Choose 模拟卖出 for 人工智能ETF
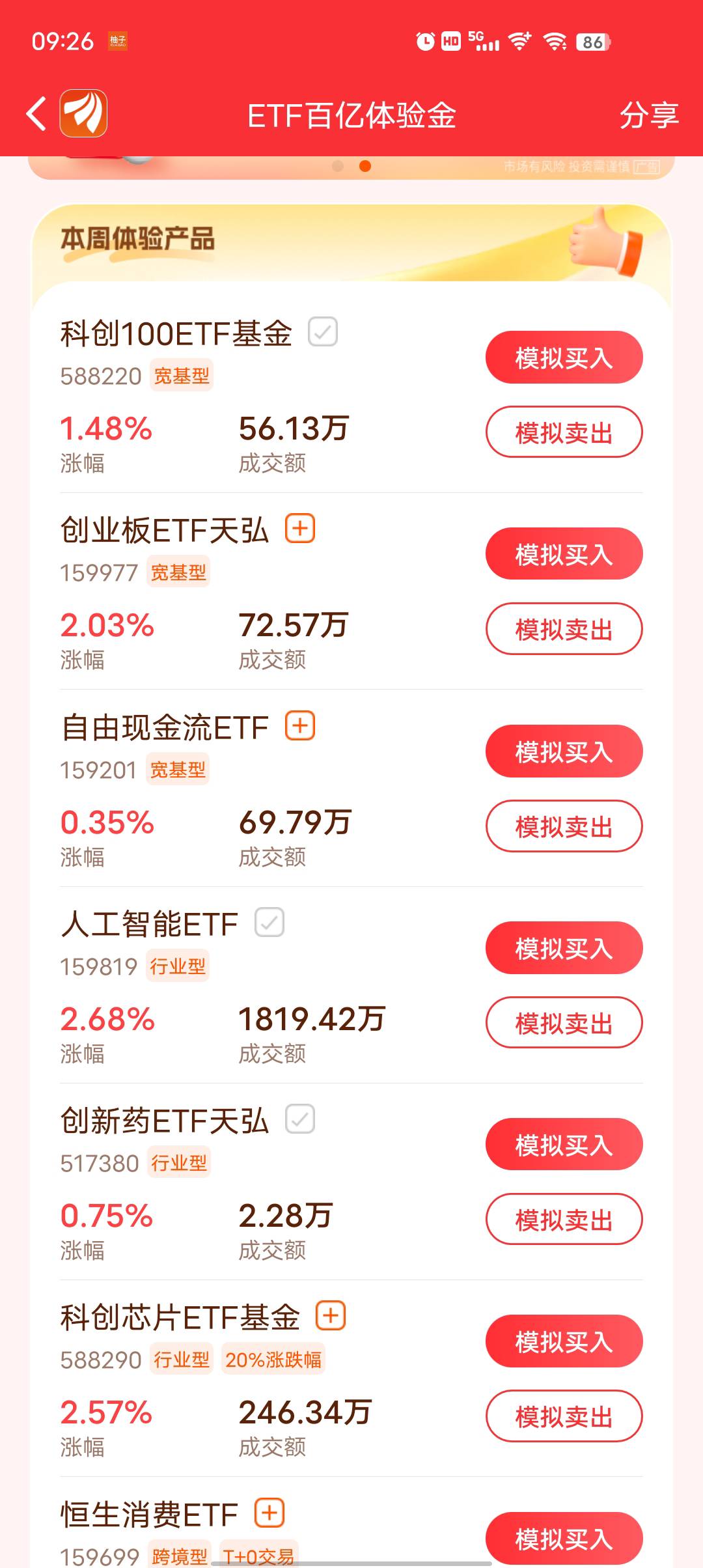Viewport: 703px width, 1568px height. 564,1023
